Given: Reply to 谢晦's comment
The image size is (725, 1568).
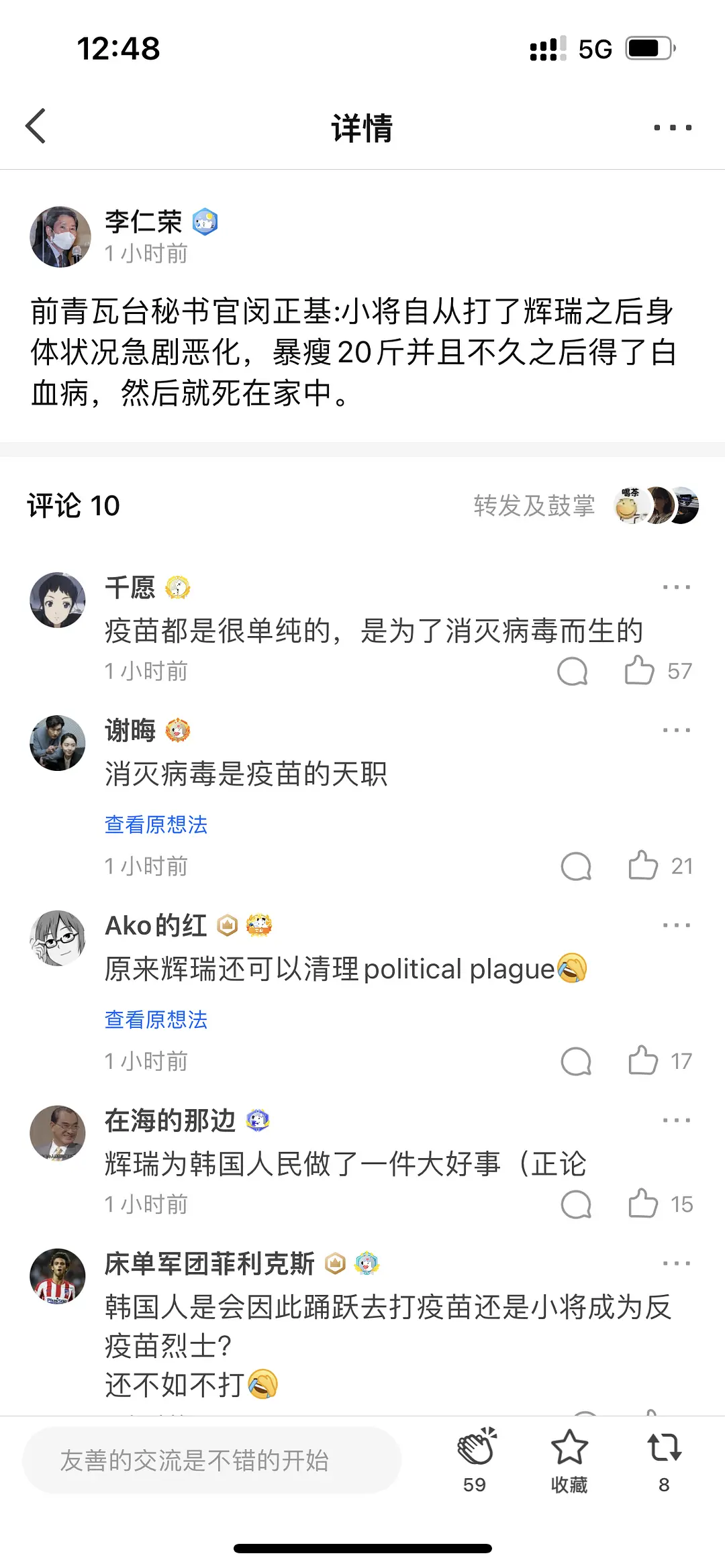Looking at the screenshot, I should 576,866.
